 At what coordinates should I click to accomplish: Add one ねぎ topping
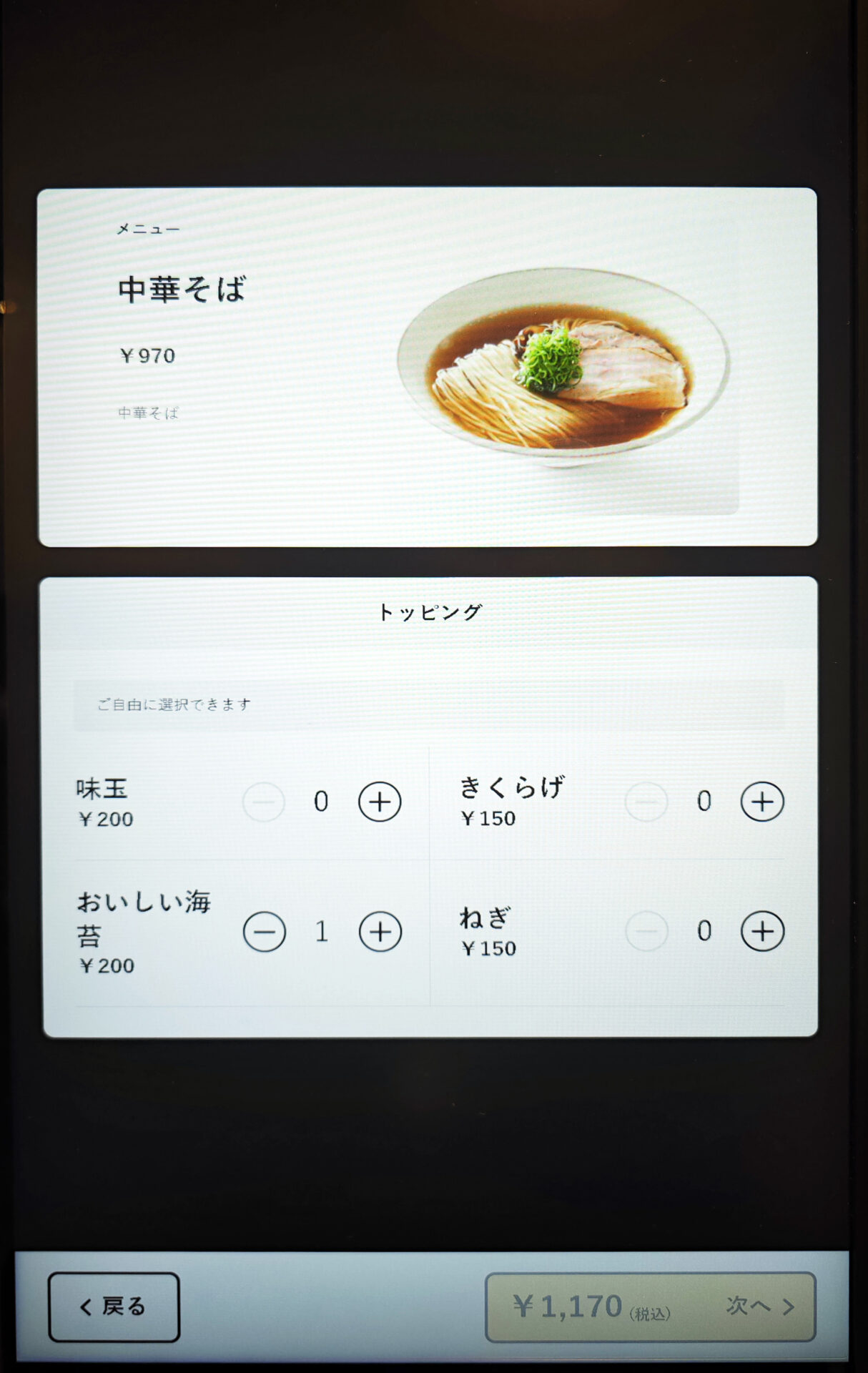762,931
